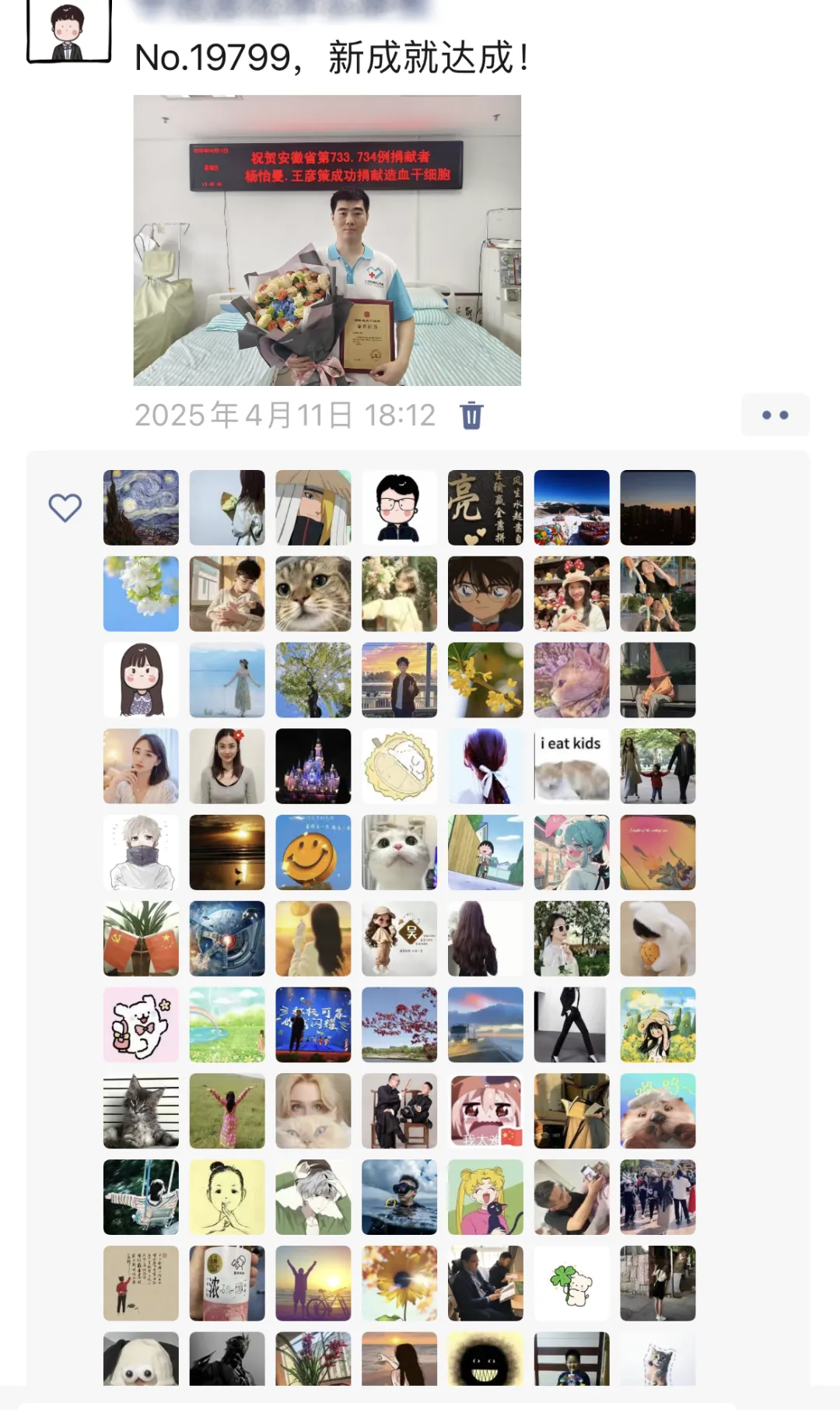Screen dimensions: 840x1410
Task: Open the two-dot like and comment menu
Action: pos(775,415)
